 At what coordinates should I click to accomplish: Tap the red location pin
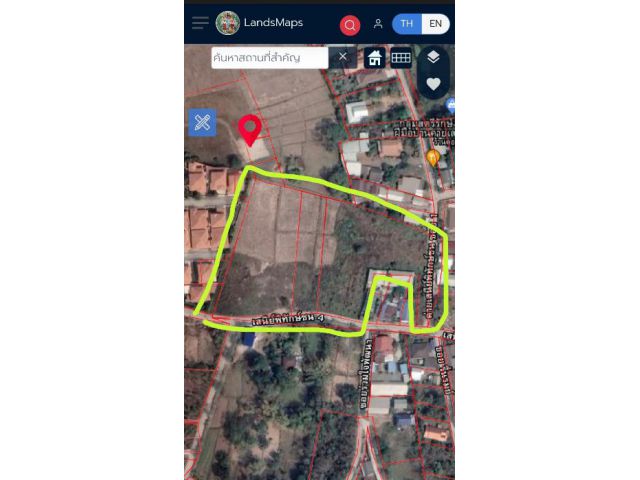click(x=250, y=129)
